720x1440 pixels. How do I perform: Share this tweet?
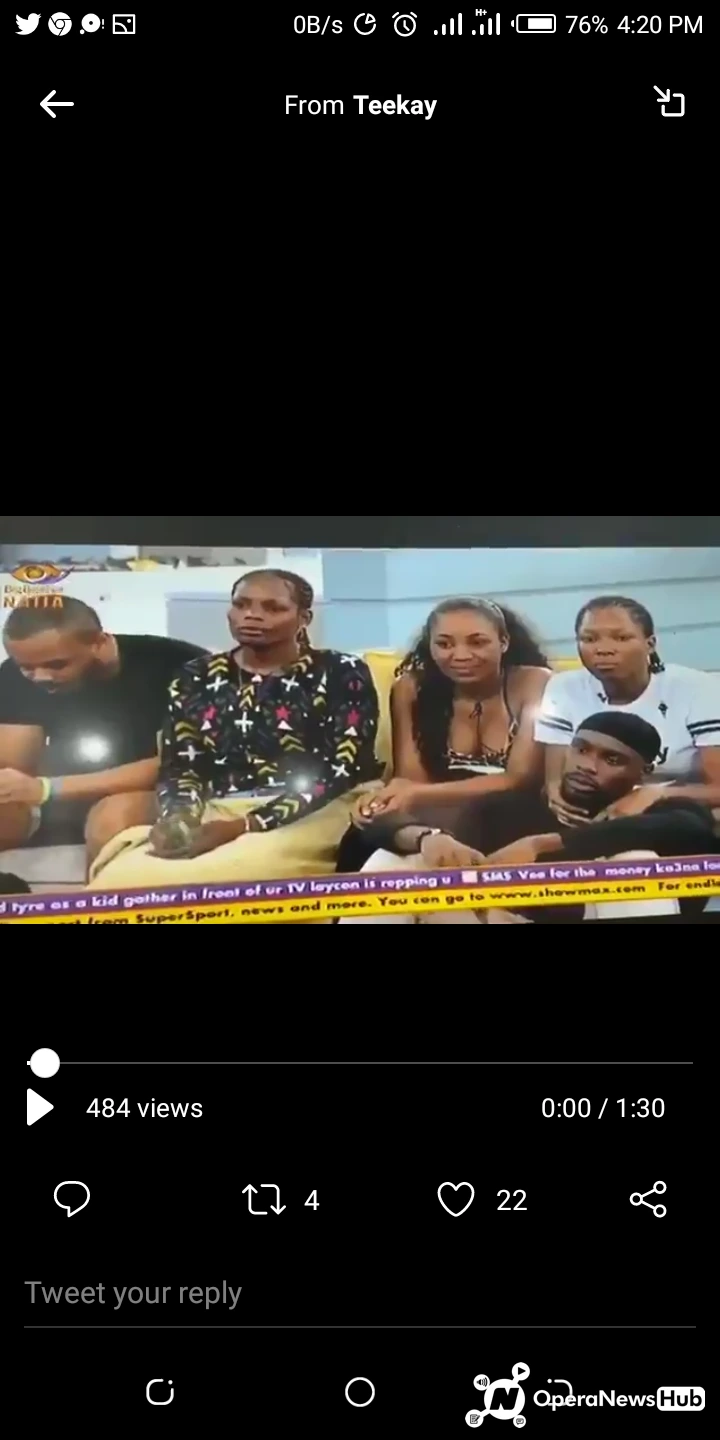pos(648,1199)
